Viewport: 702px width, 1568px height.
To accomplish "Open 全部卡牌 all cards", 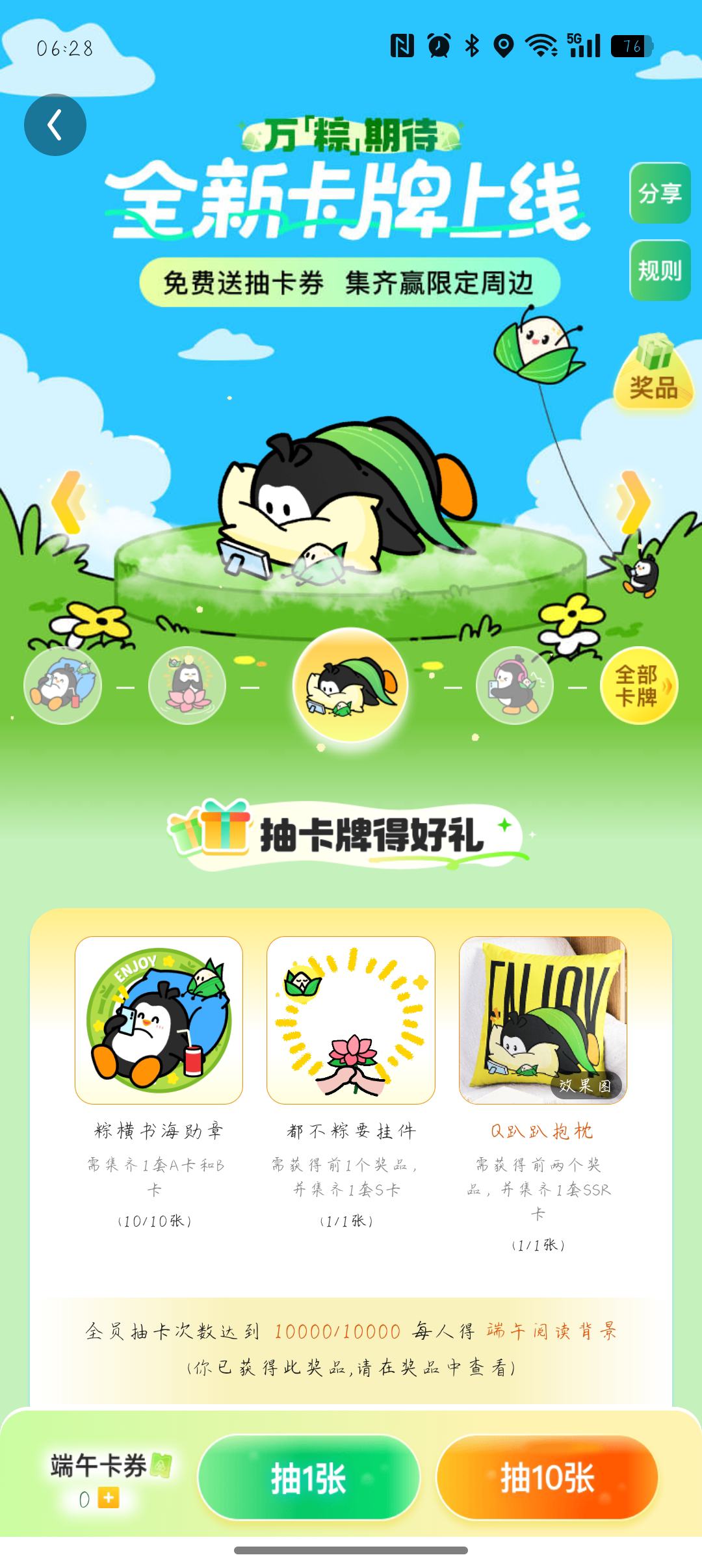I will tap(639, 685).
